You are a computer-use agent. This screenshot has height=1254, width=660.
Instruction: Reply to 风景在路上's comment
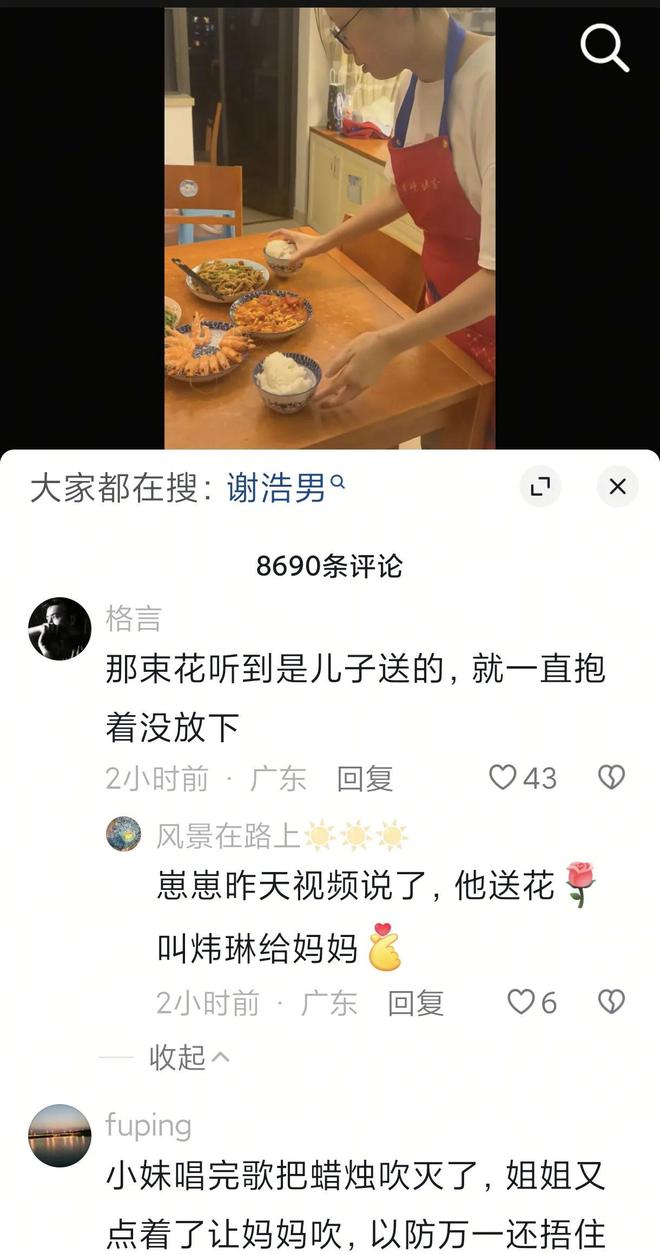(415, 1002)
